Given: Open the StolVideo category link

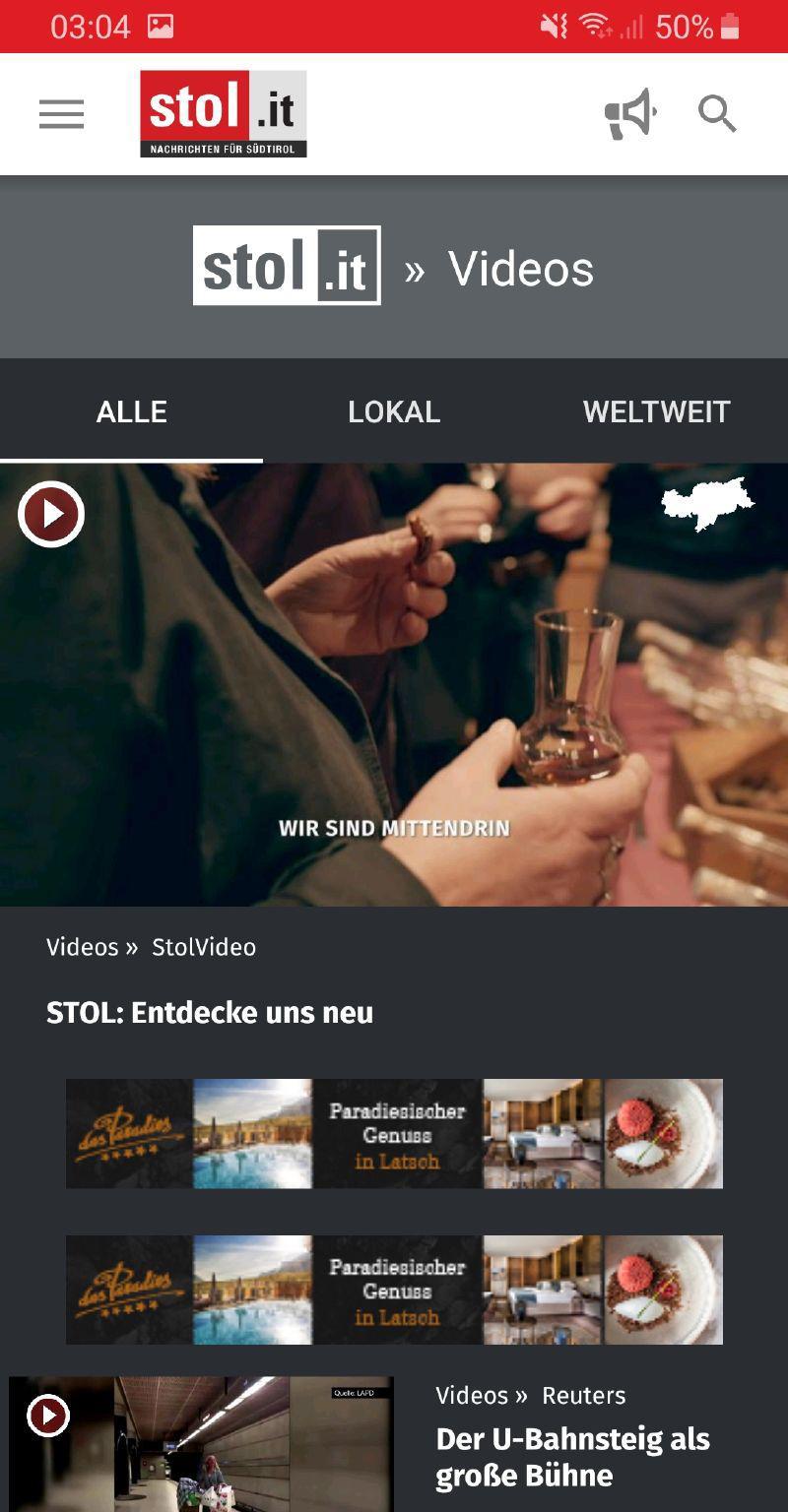Looking at the screenshot, I should [204, 947].
